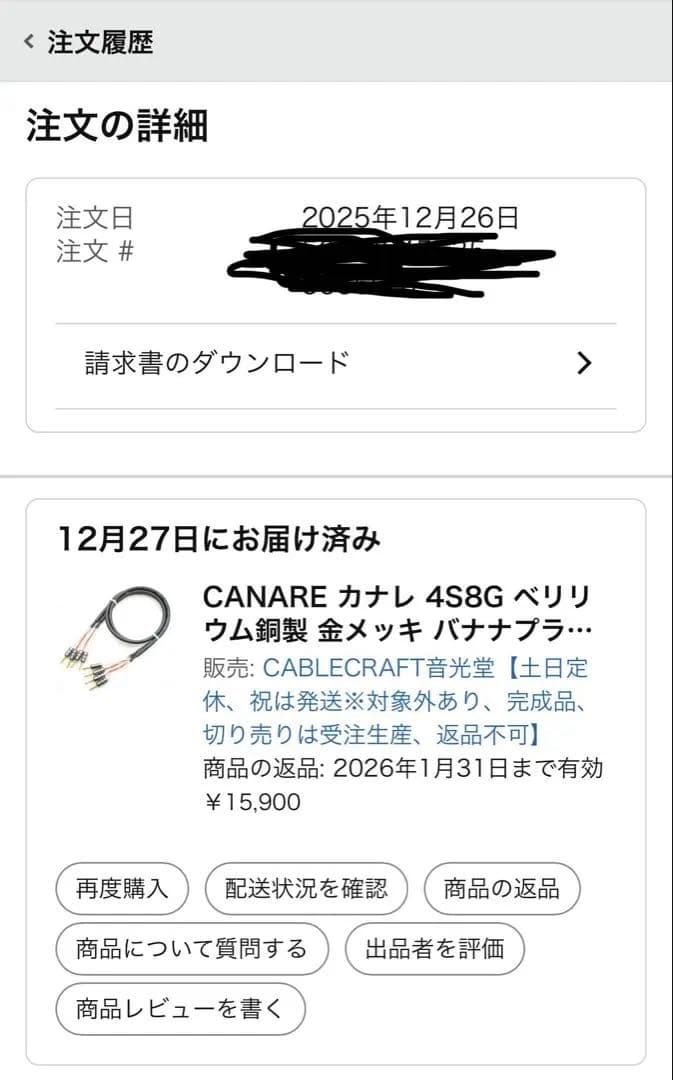Viewport: 673px width, 1080px height.
Task: Start a return with 商品の返品
Action: coord(502,888)
